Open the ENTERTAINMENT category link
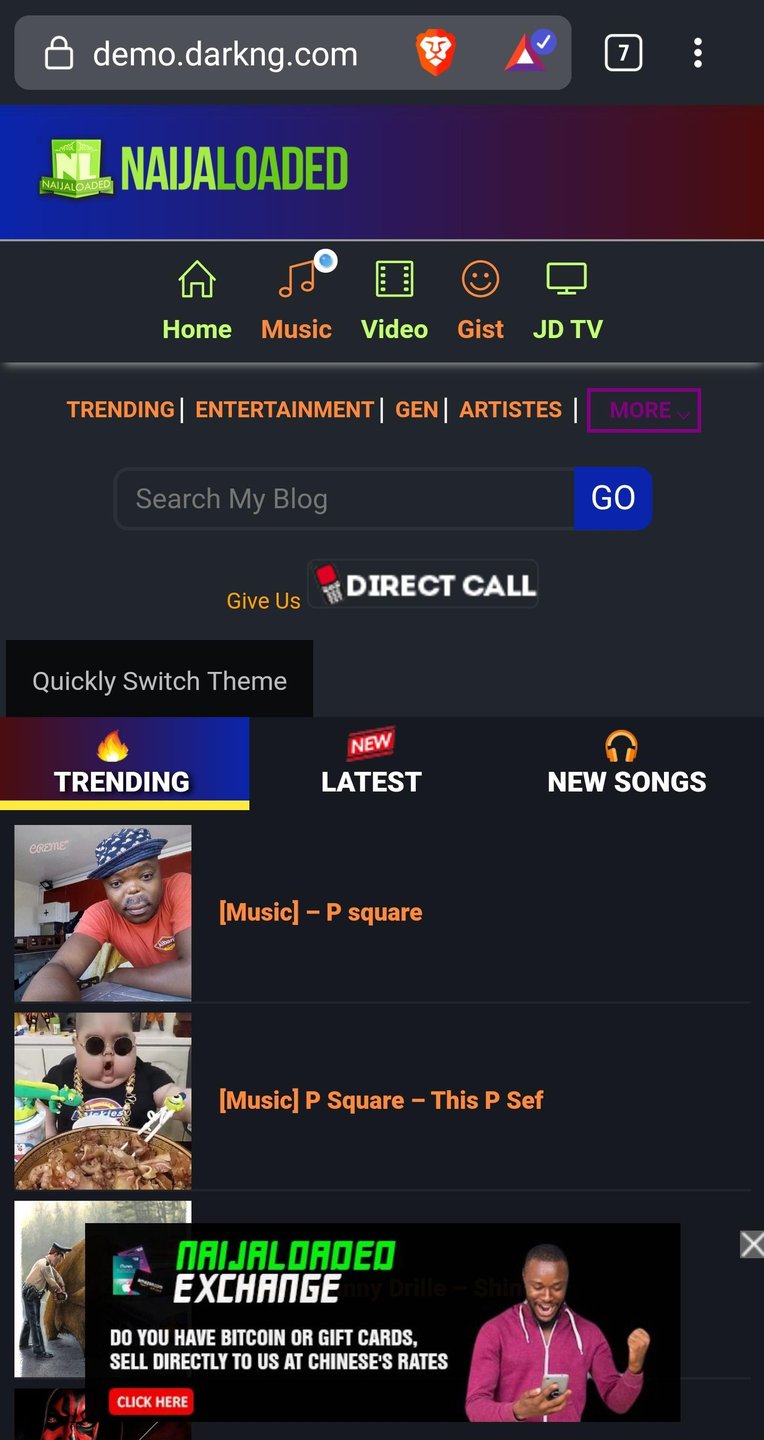This screenshot has width=764, height=1440. pyautogui.click(x=284, y=410)
